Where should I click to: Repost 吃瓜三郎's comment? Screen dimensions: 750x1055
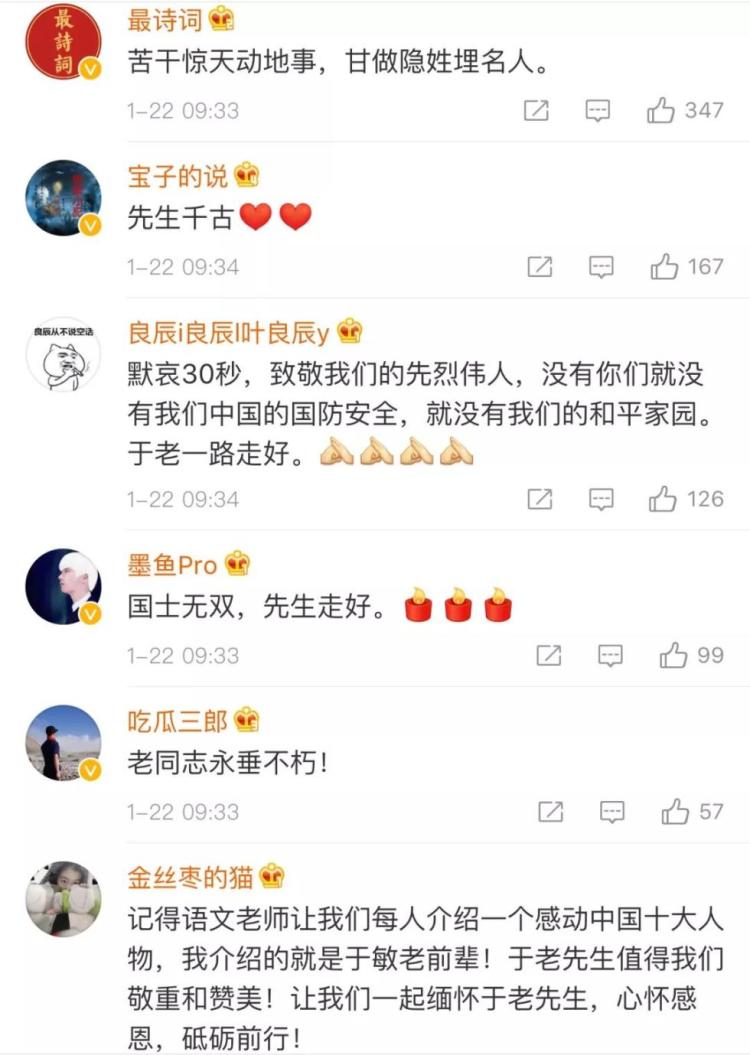pos(550,811)
